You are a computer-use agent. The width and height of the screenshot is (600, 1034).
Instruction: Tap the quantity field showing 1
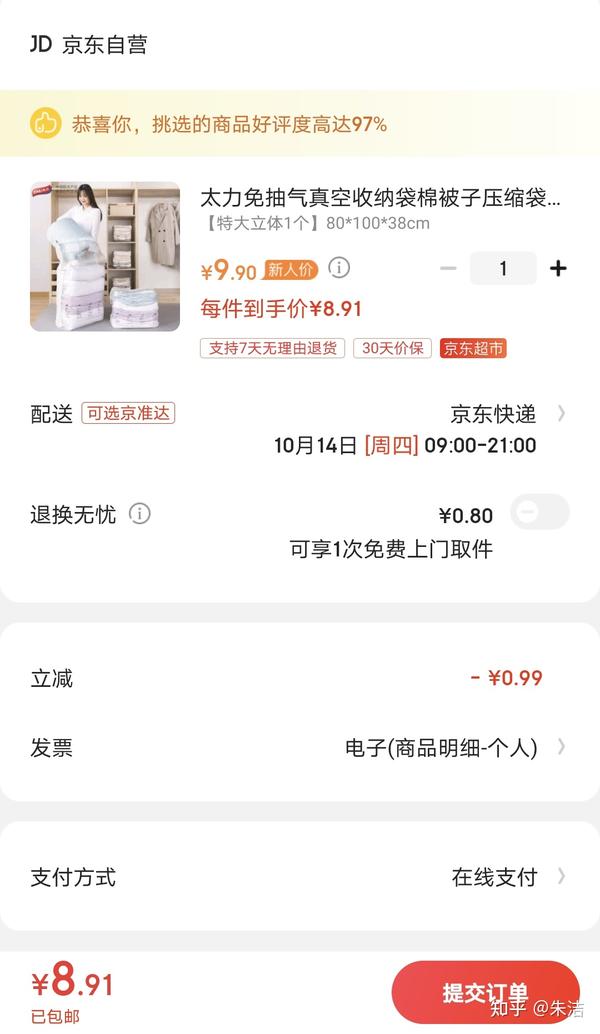pos(503,268)
